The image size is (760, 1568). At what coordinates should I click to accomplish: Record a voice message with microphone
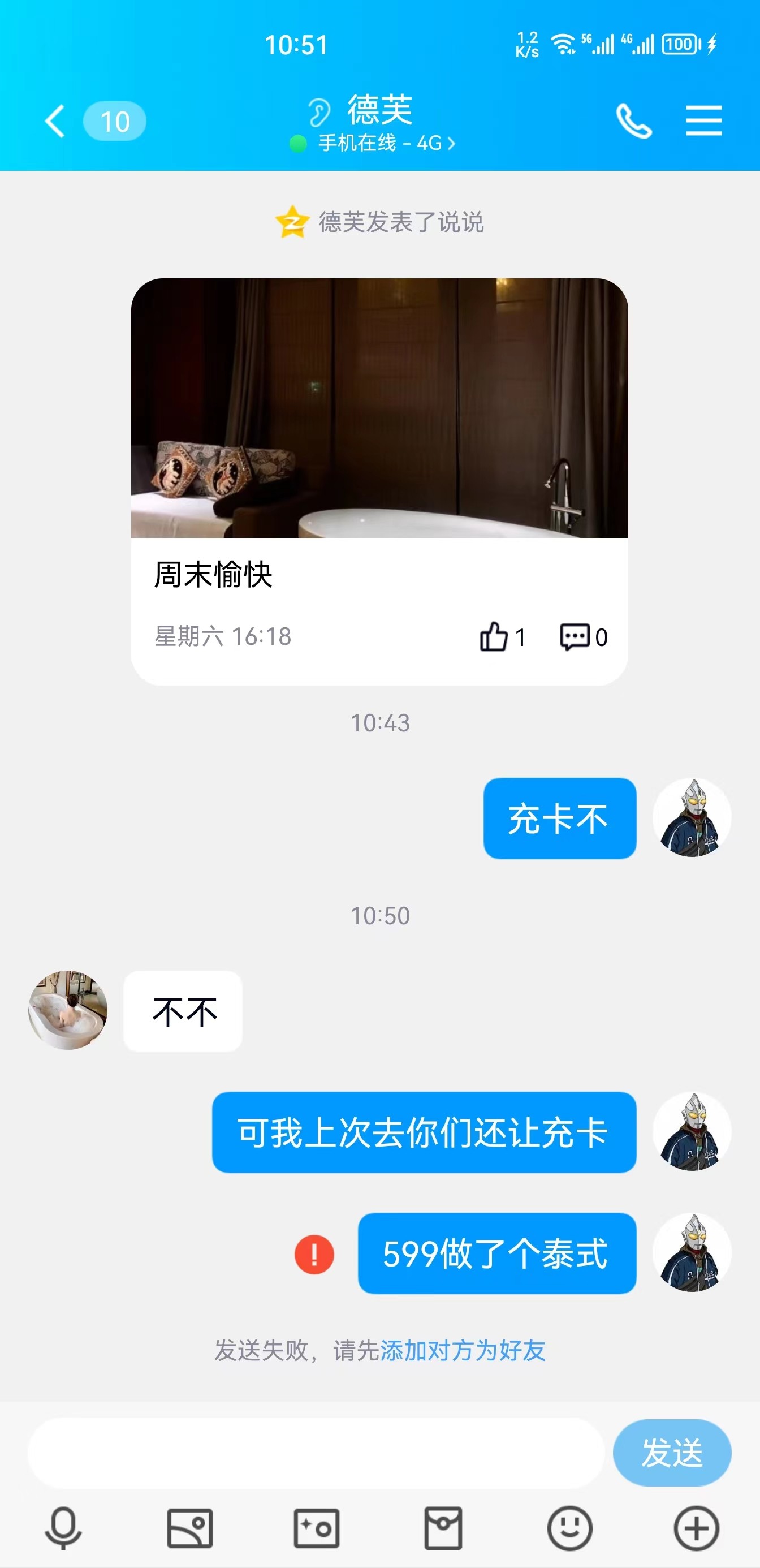coord(63,1528)
